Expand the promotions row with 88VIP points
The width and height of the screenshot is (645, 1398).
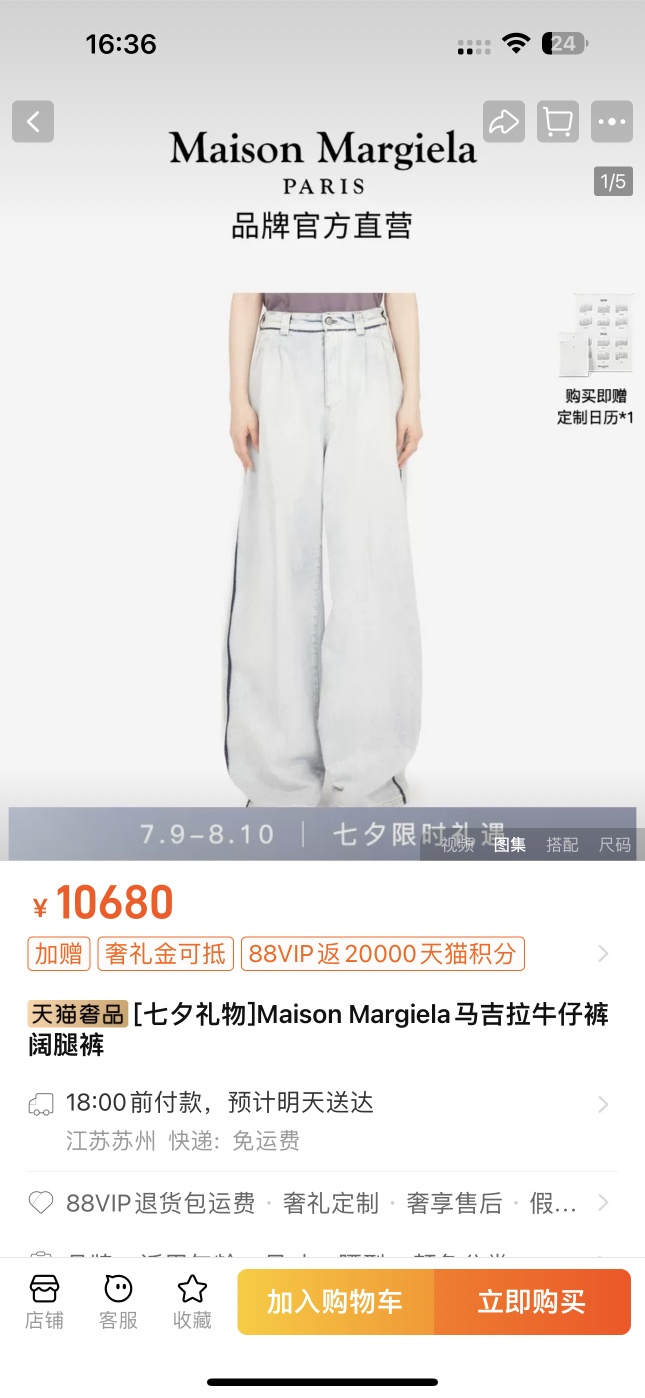click(602, 954)
